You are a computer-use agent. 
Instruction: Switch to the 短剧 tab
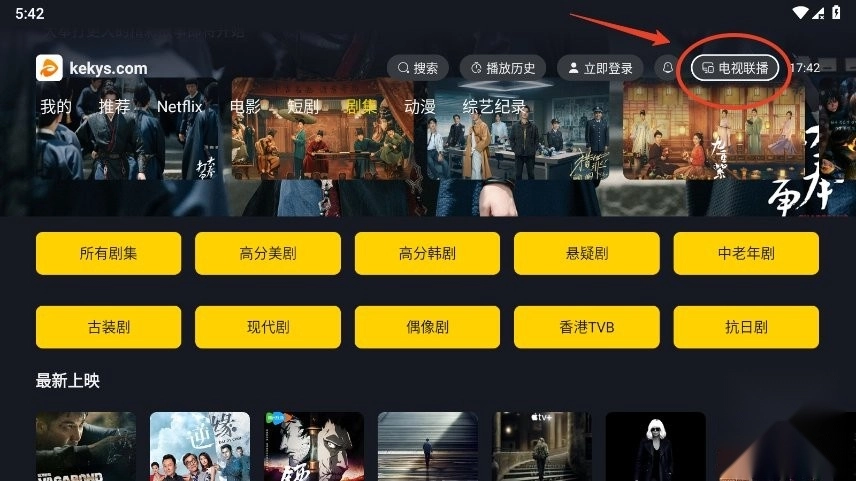click(302, 106)
